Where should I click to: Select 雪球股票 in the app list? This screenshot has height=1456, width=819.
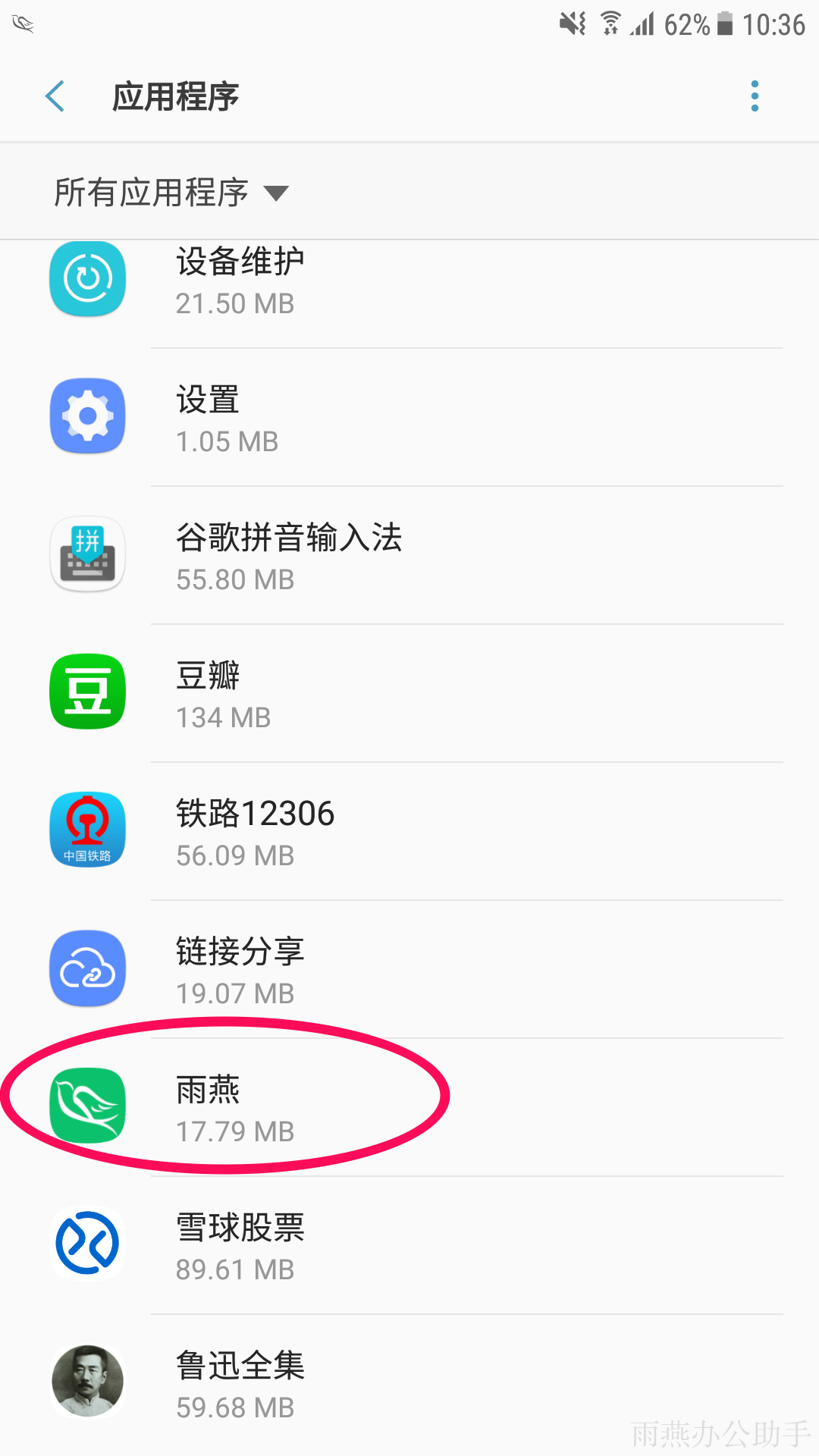click(x=409, y=1247)
